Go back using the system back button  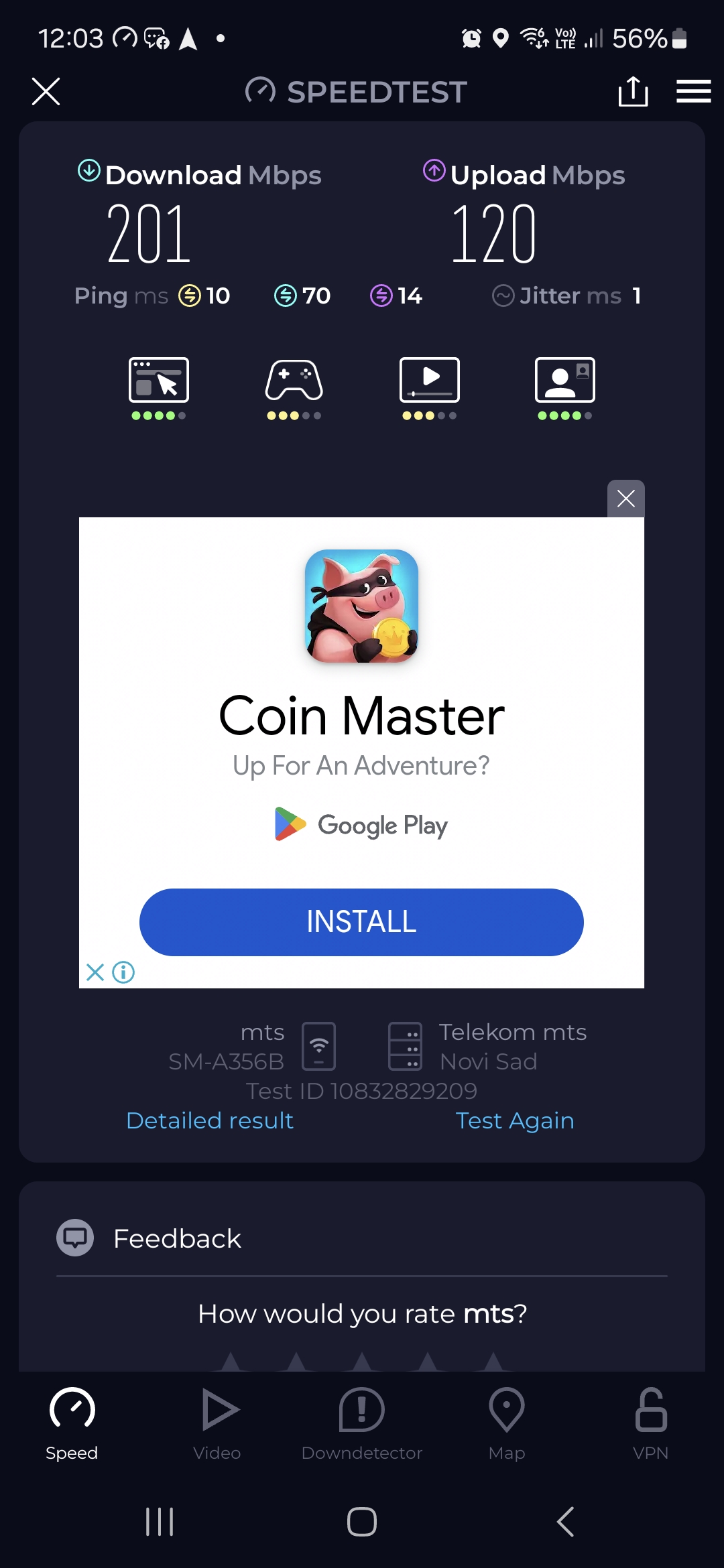(565, 1522)
